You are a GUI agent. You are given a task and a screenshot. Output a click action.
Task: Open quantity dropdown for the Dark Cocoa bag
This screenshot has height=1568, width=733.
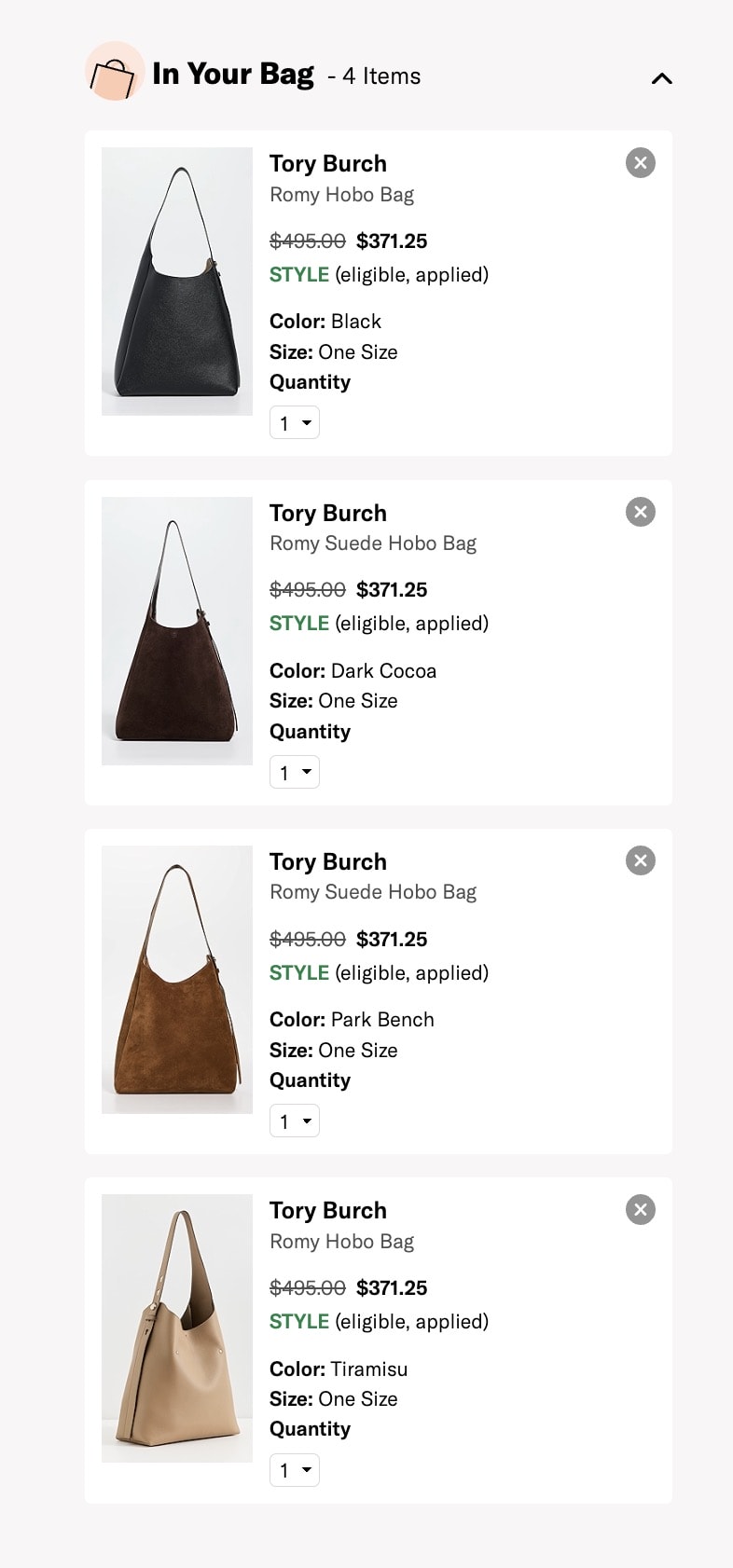coord(294,771)
